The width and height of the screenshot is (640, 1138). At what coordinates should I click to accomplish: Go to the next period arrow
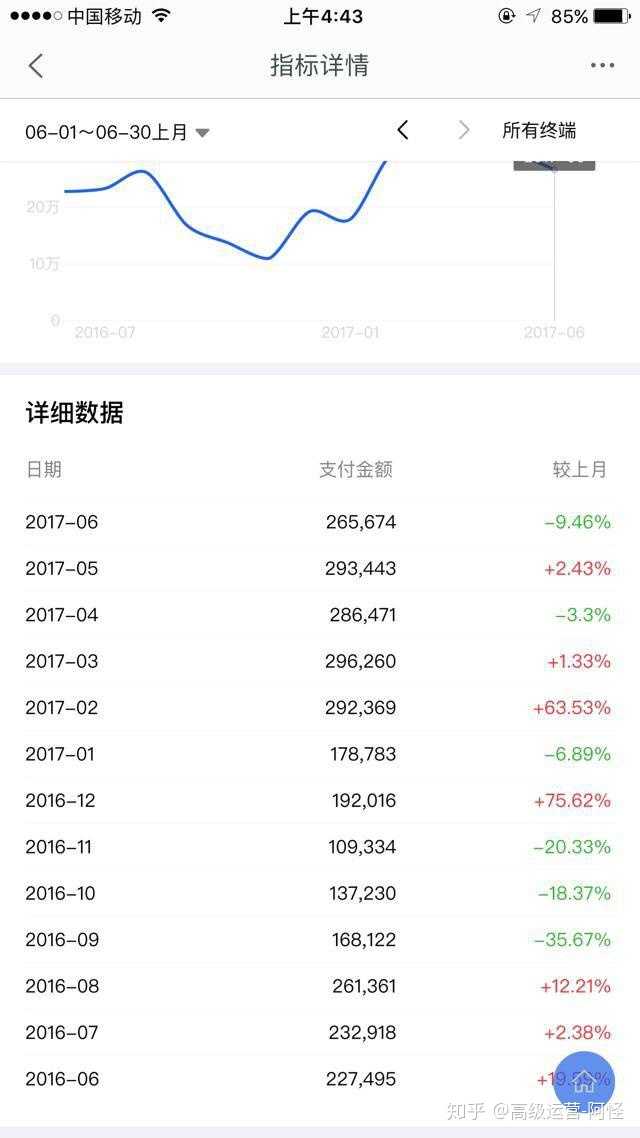click(463, 130)
